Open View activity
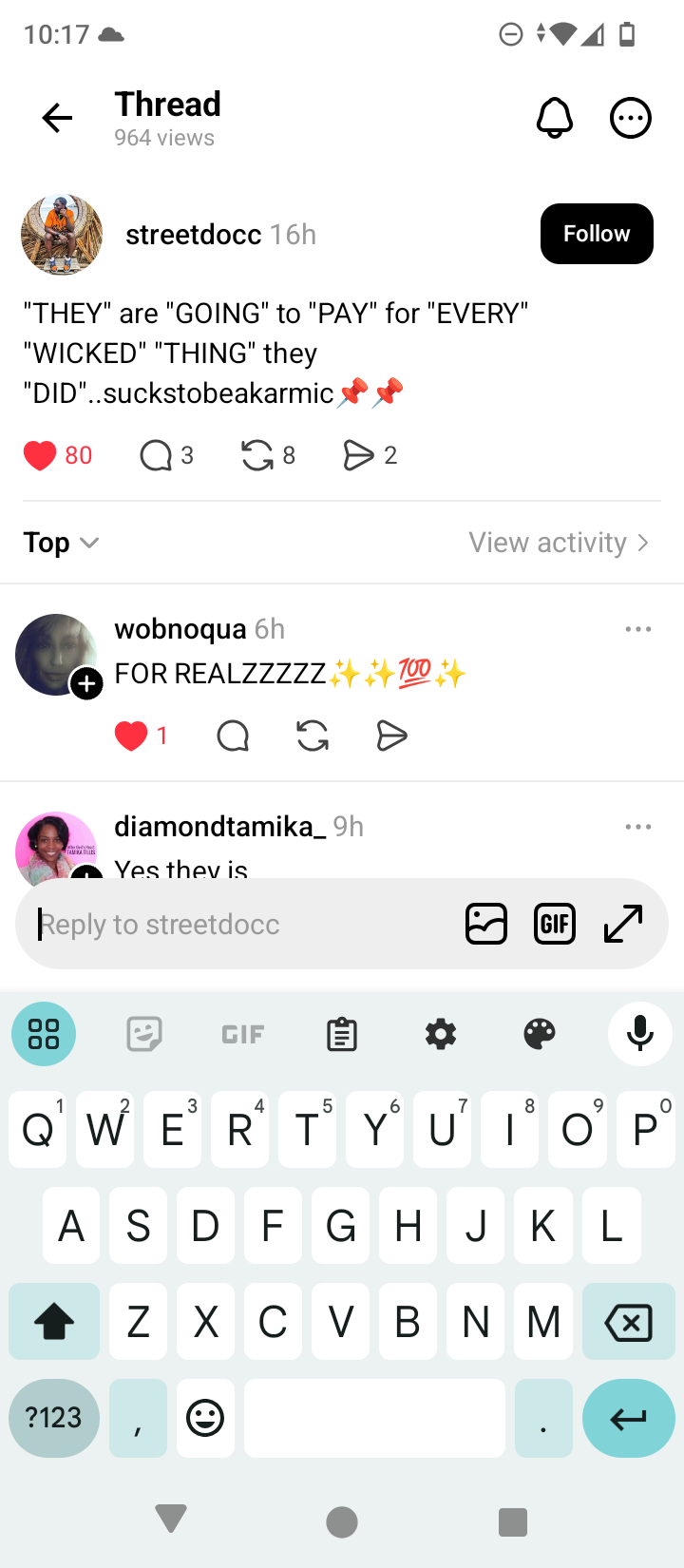This screenshot has width=684, height=1568. click(559, 543)
